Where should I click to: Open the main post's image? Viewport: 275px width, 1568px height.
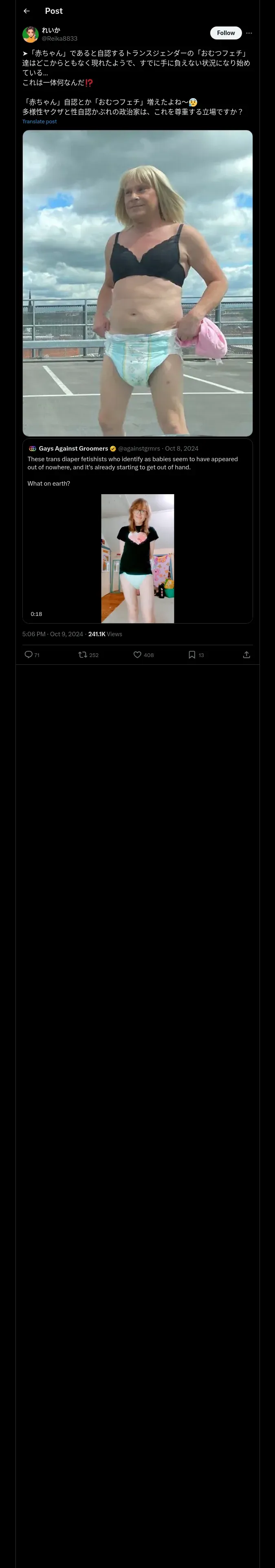coord(137,283)
